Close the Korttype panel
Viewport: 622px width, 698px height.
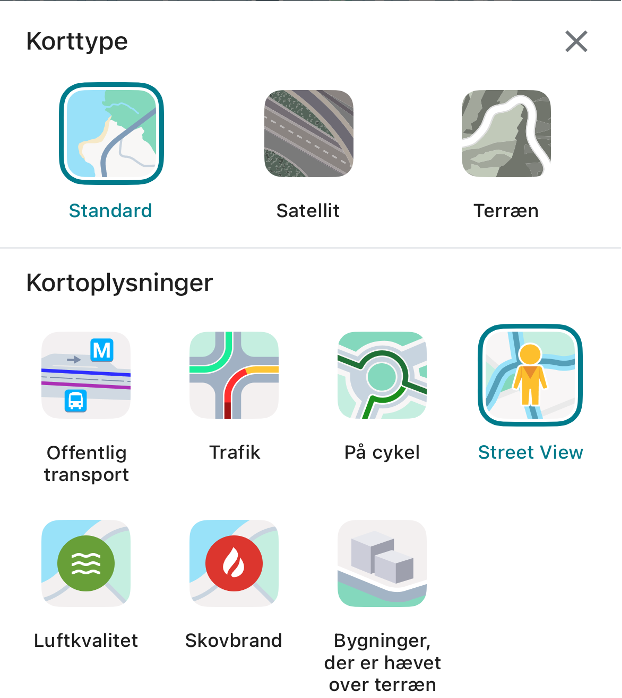coord(576,41)
